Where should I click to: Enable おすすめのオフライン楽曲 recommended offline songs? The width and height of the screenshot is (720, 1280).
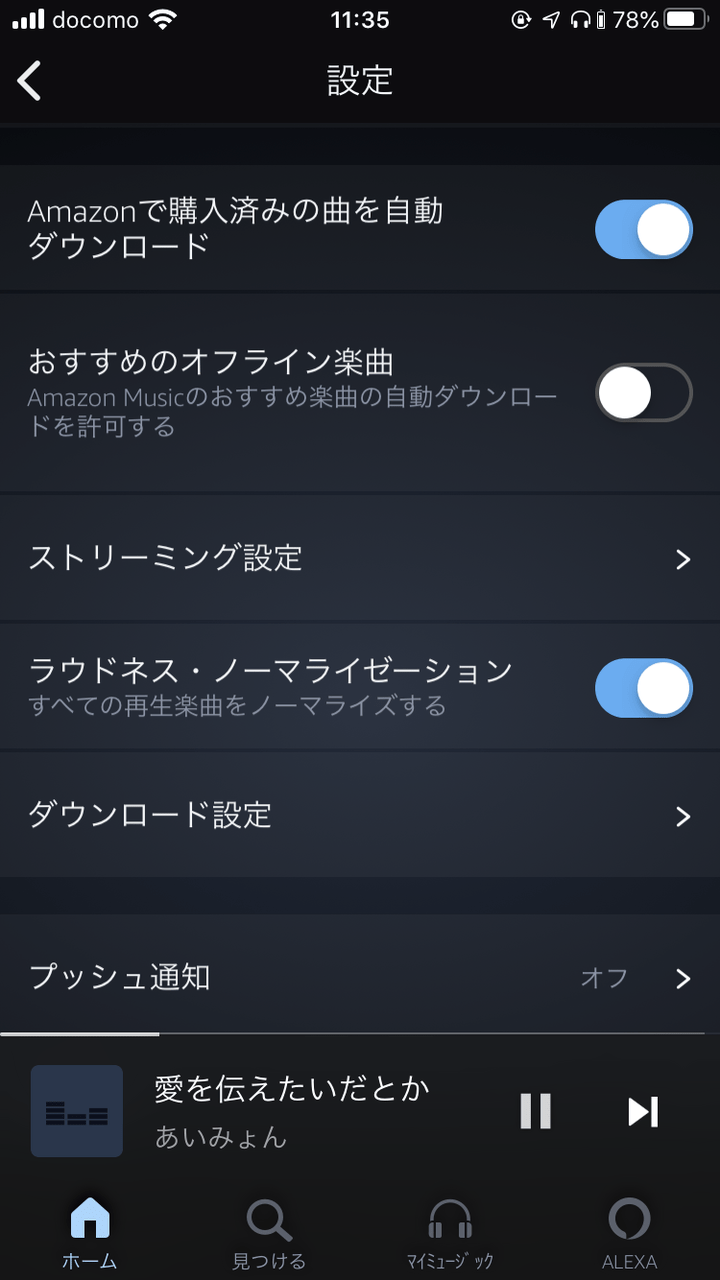[x=643, y=393]
